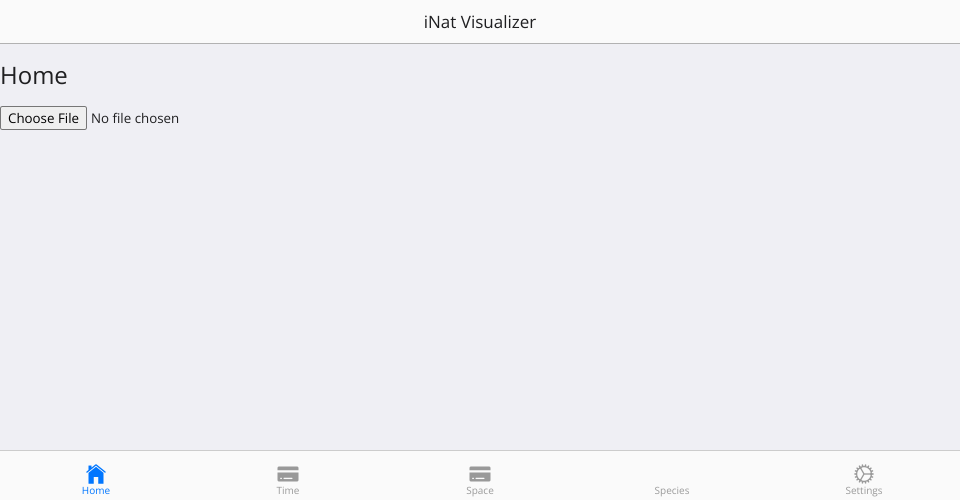Image resolution: width=960 pixels, height=500 pixels.
Task: Tap the Choose File button
Action: pyautogui.click(x=44, y=118)
